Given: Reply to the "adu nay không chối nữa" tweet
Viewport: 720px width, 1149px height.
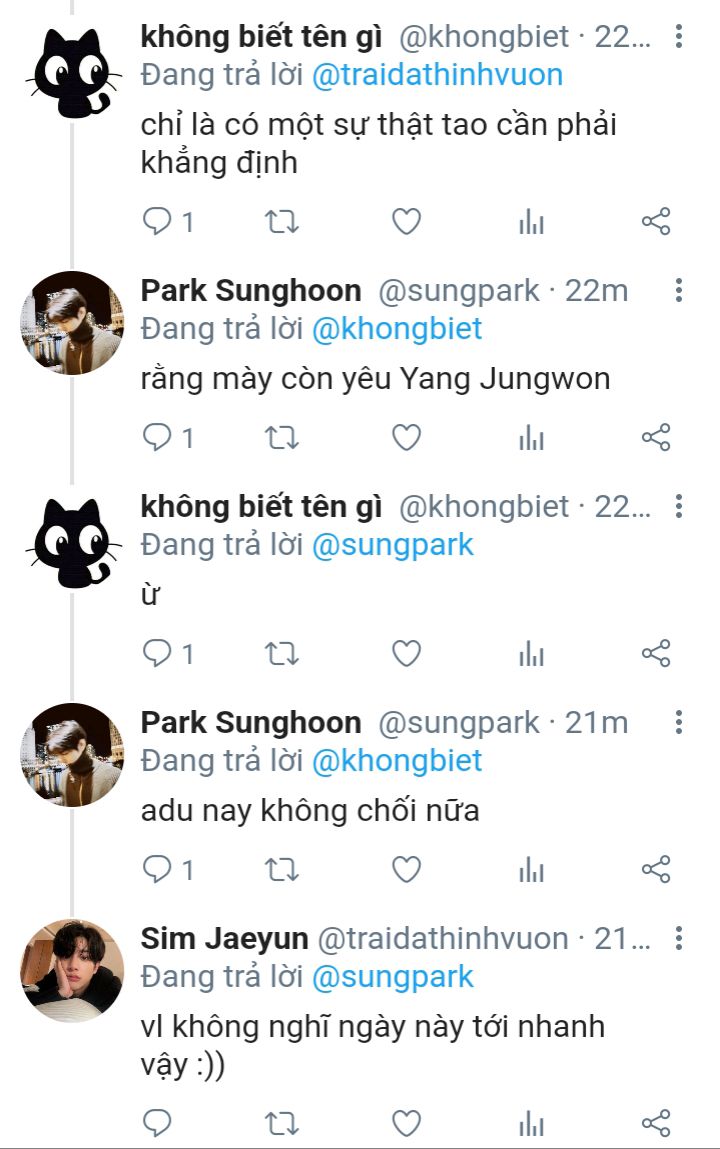Looking at the screenshot, I should click(157, 869).
